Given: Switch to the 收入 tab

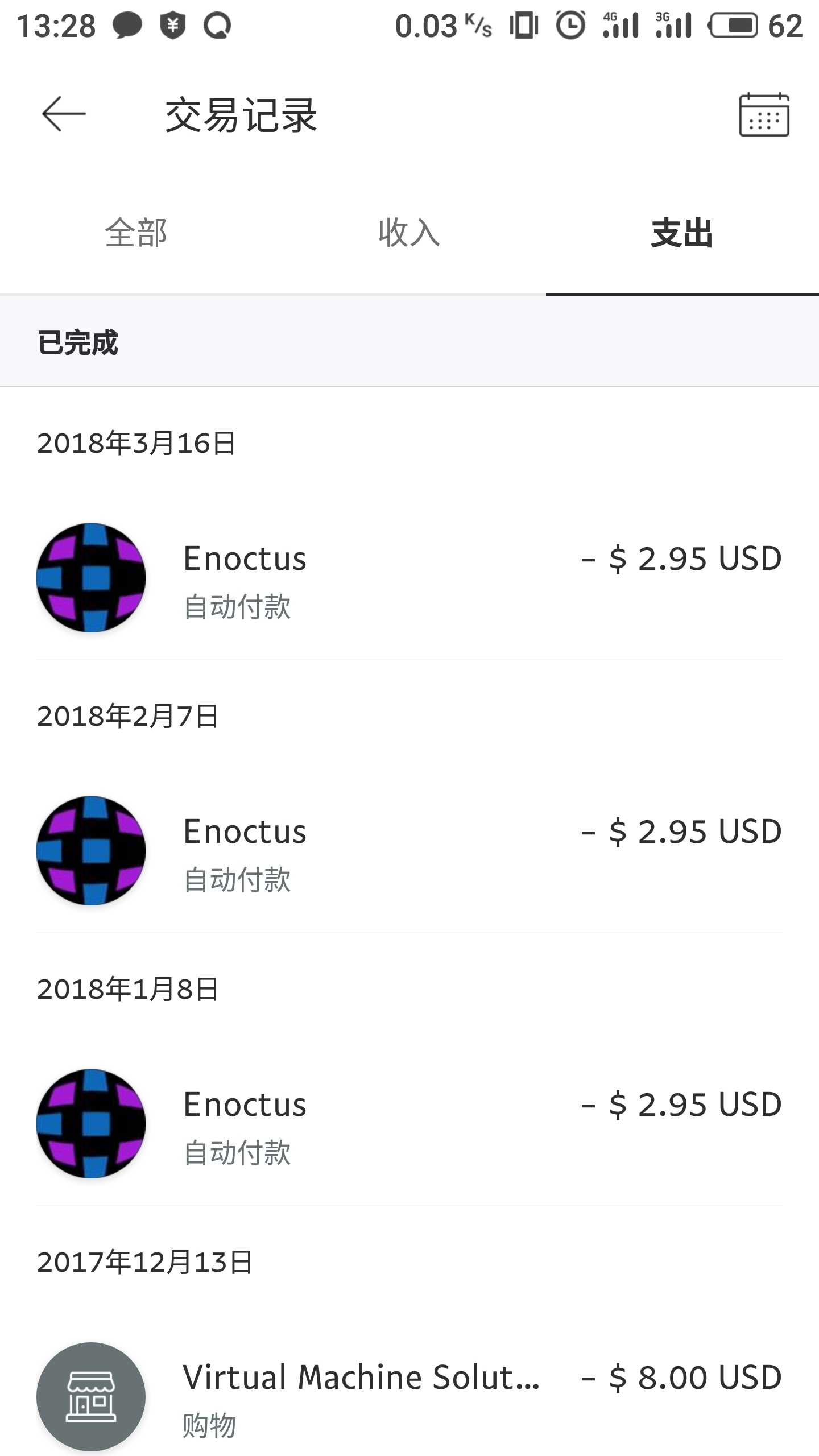Looking at the screenshot, I should pyautogui.click(x=409, y=233).
